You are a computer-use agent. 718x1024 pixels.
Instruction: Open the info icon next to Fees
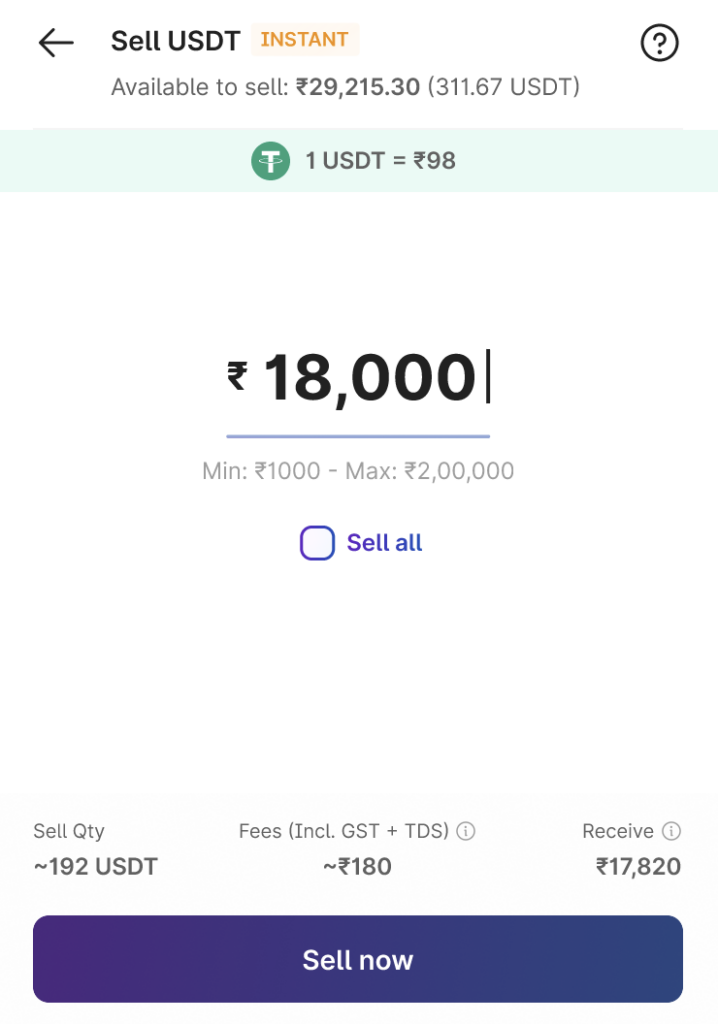[x=466, y=831]
